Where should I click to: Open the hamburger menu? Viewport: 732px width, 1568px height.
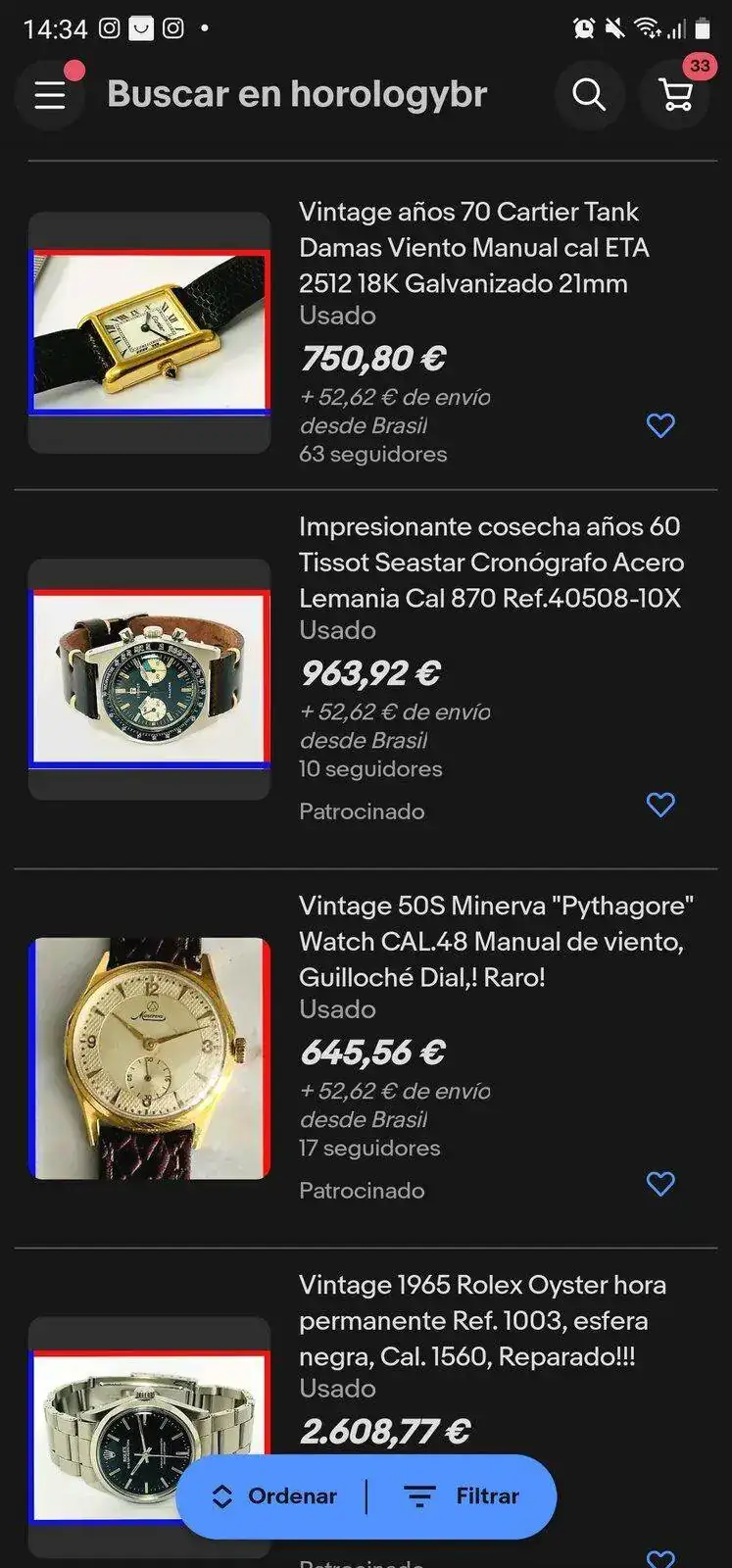coord(50,95)
